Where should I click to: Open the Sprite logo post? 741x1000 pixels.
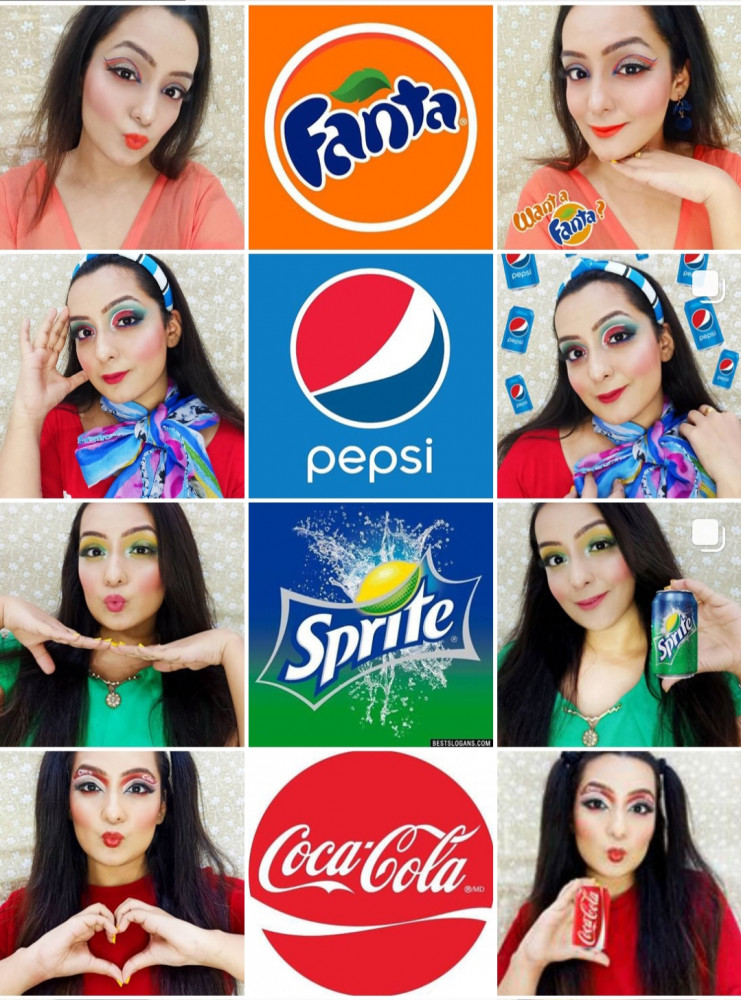tap(370, 624)
